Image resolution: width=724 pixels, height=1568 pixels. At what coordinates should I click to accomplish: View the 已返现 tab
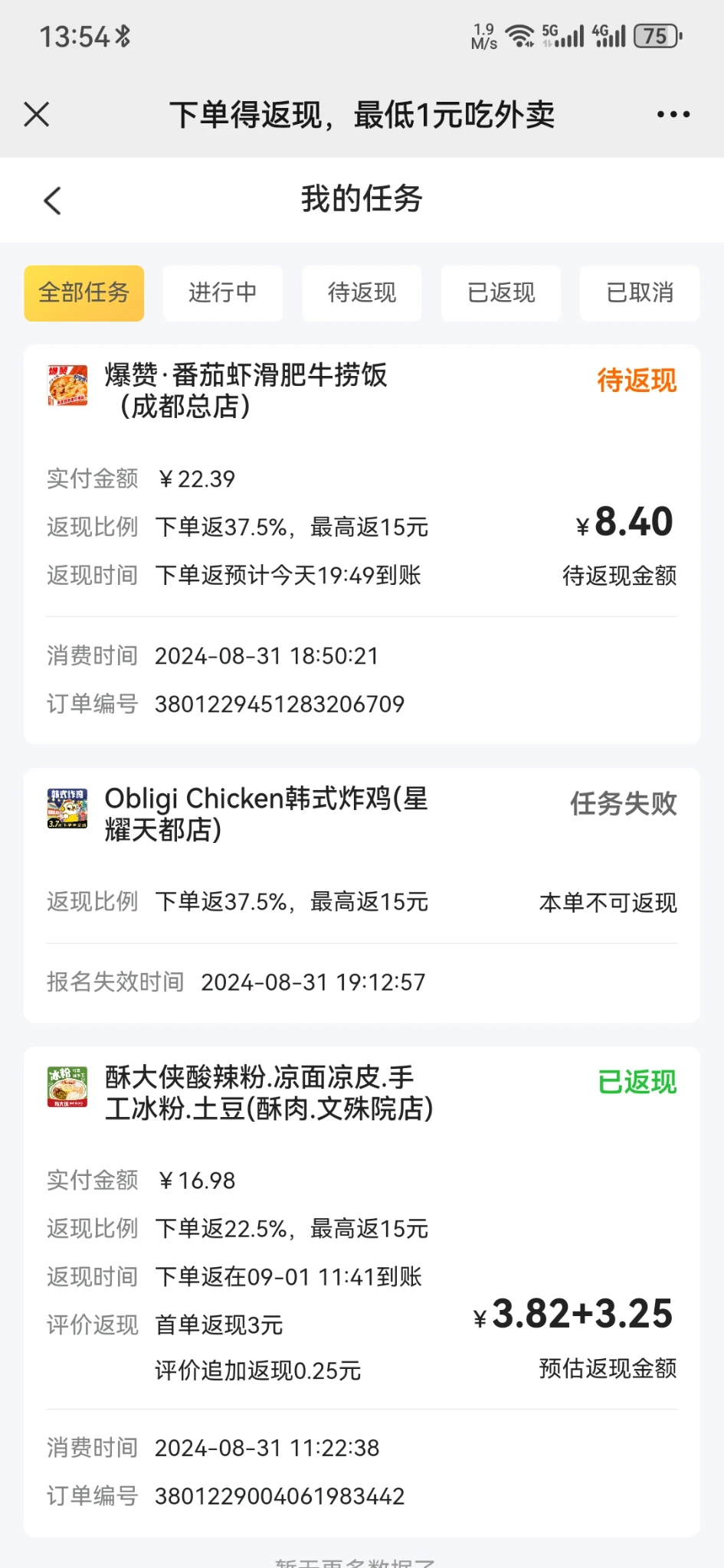(x=501, y=293)
